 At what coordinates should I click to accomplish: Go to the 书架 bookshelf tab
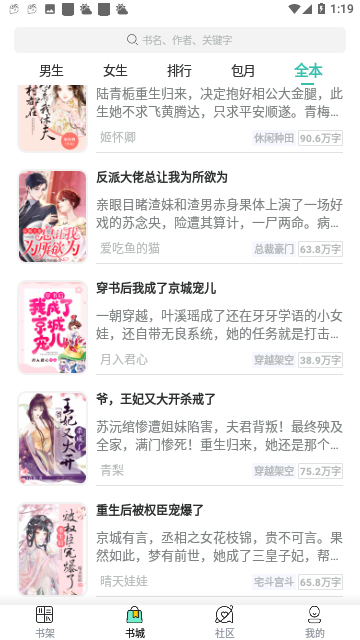pos(45,622)
